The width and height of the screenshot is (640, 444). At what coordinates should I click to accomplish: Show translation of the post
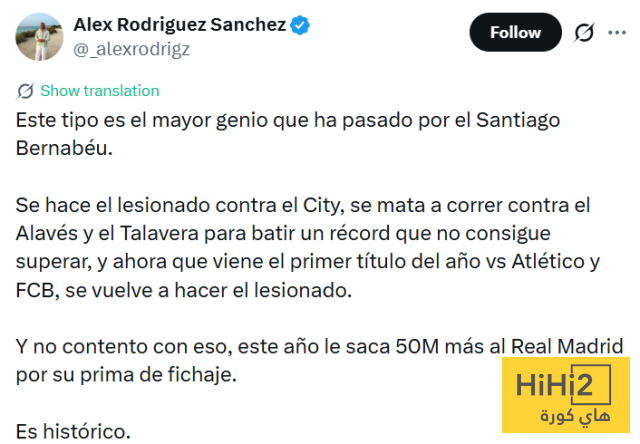99,91
